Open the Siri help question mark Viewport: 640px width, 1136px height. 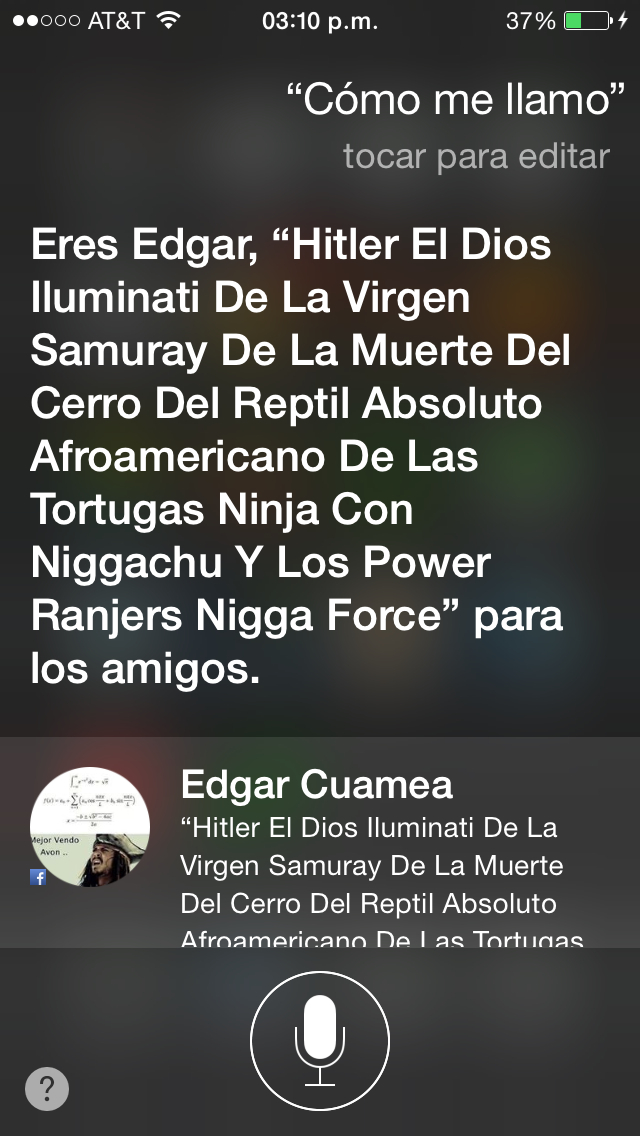47,1089
